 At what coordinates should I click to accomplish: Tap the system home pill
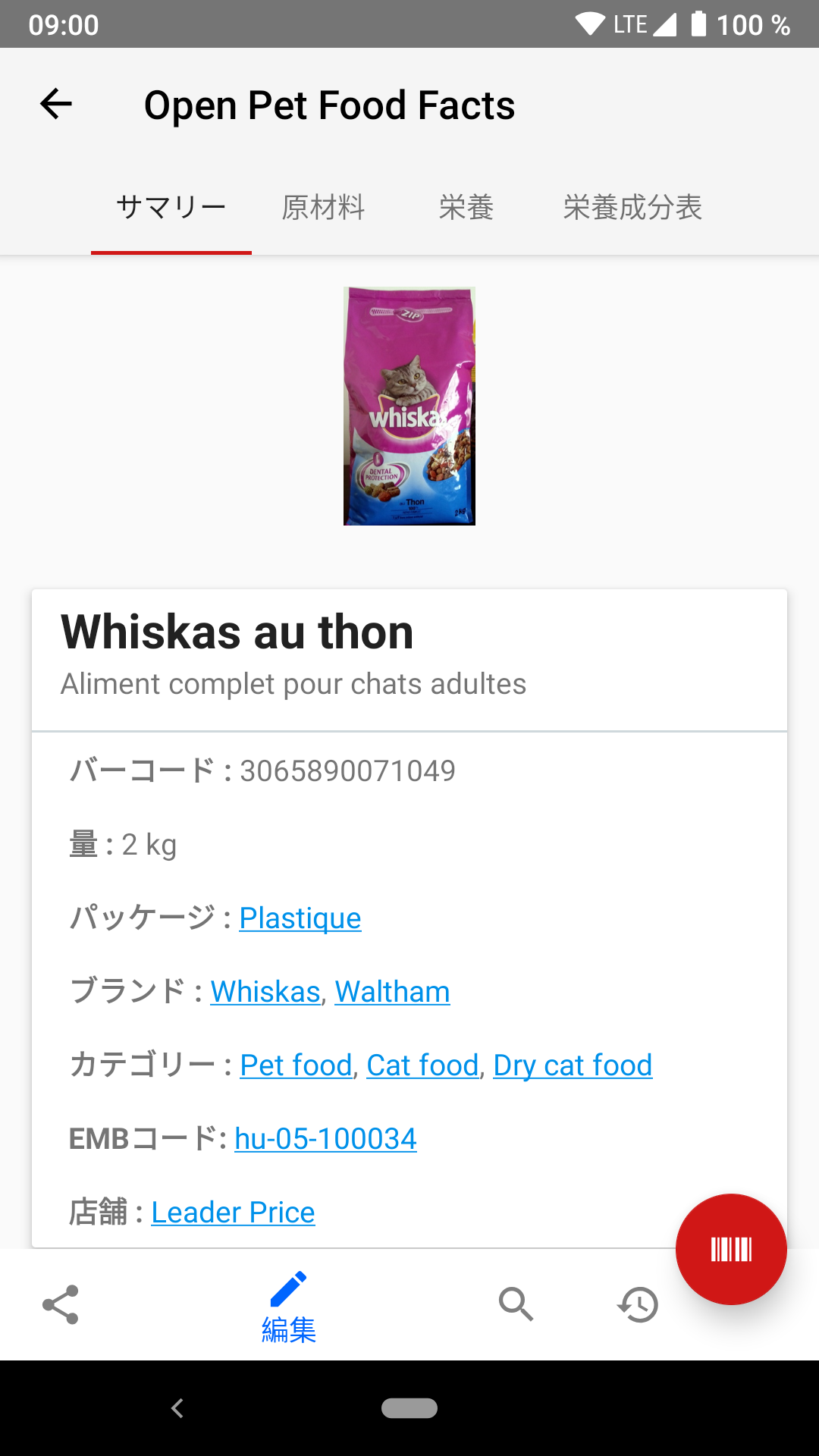tap(409, 1408)
